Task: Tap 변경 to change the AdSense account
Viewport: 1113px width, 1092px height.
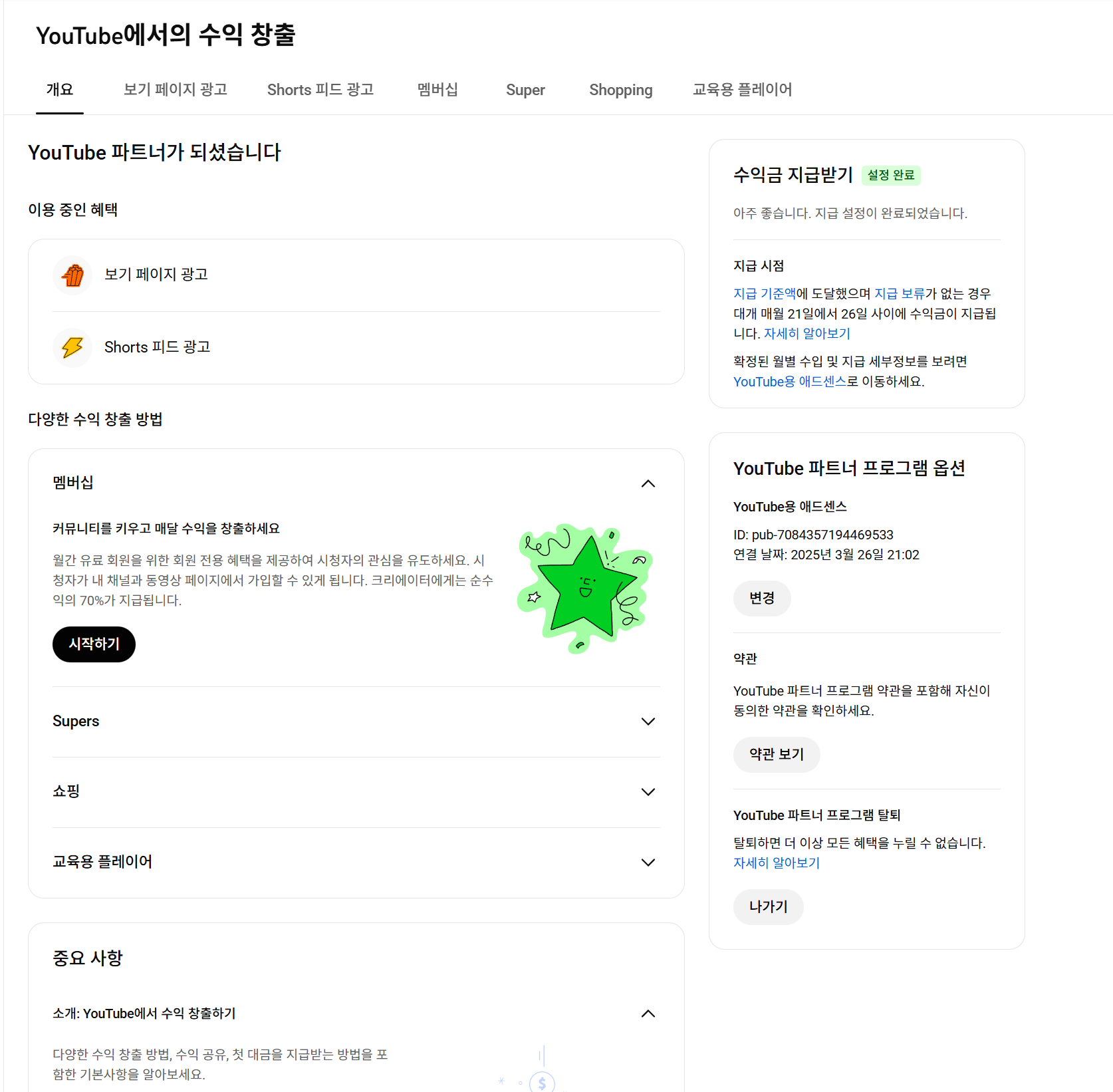Action: (761, 599)
